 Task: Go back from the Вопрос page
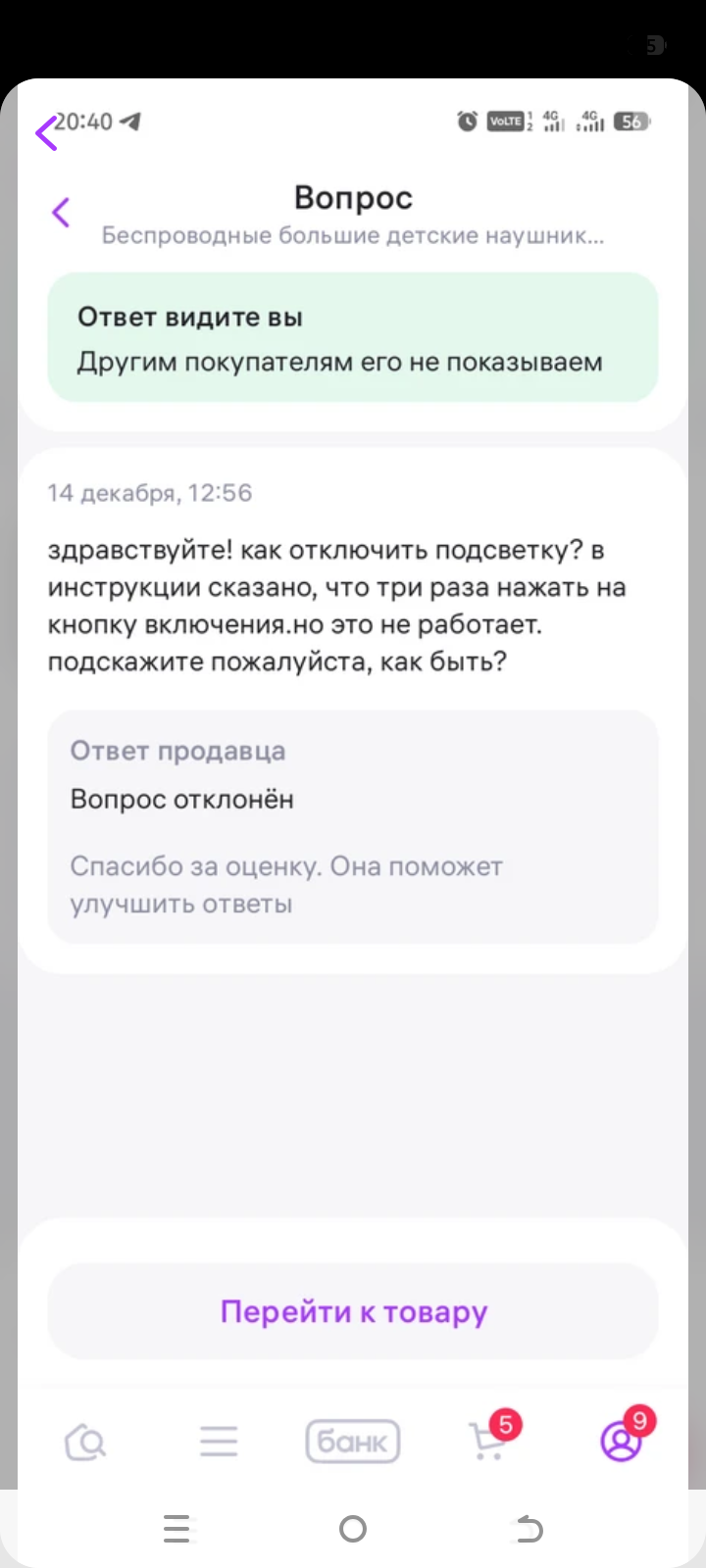click(61, 212)
